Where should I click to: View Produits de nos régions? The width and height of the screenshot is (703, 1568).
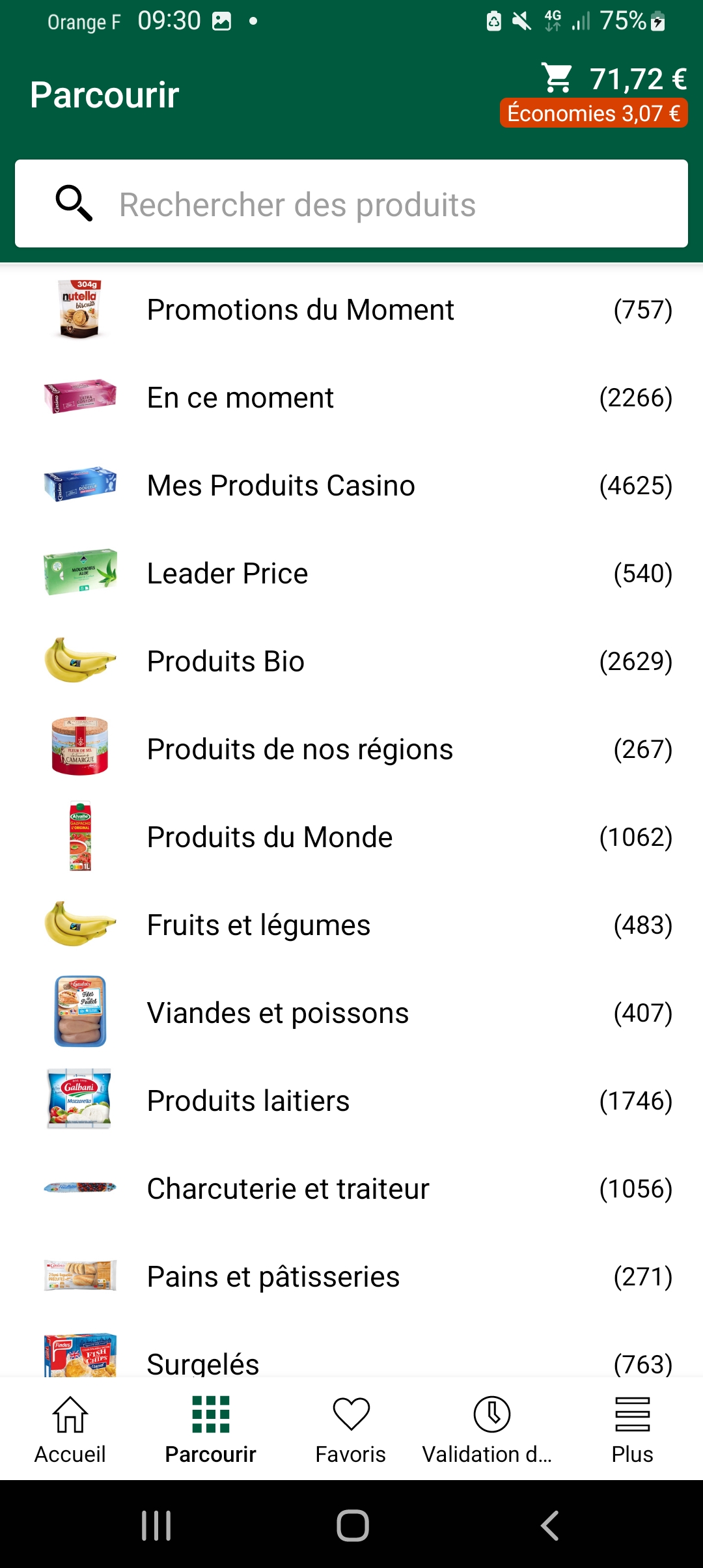coord(351,749)
